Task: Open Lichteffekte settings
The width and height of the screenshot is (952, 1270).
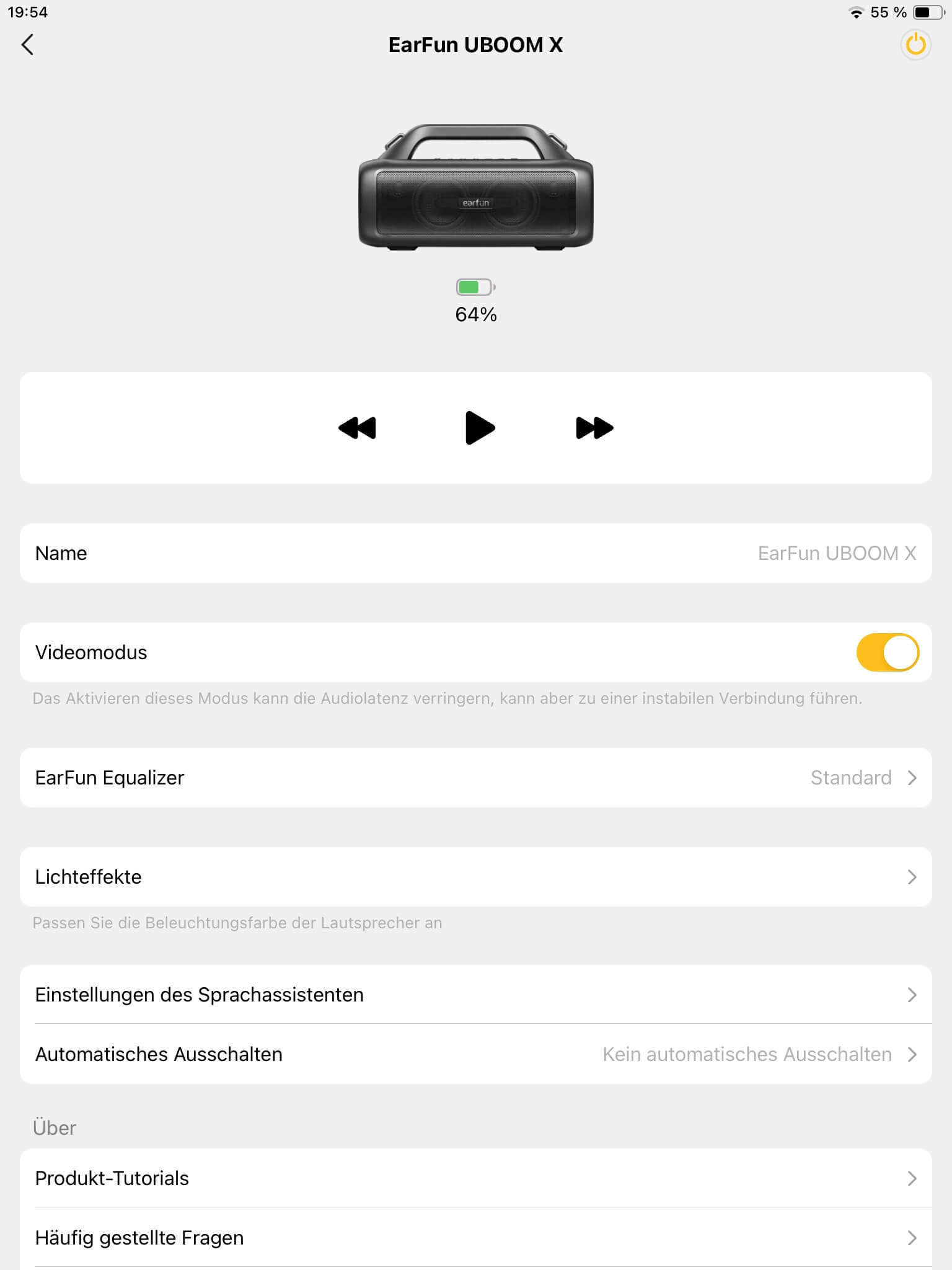Action: 476,877
